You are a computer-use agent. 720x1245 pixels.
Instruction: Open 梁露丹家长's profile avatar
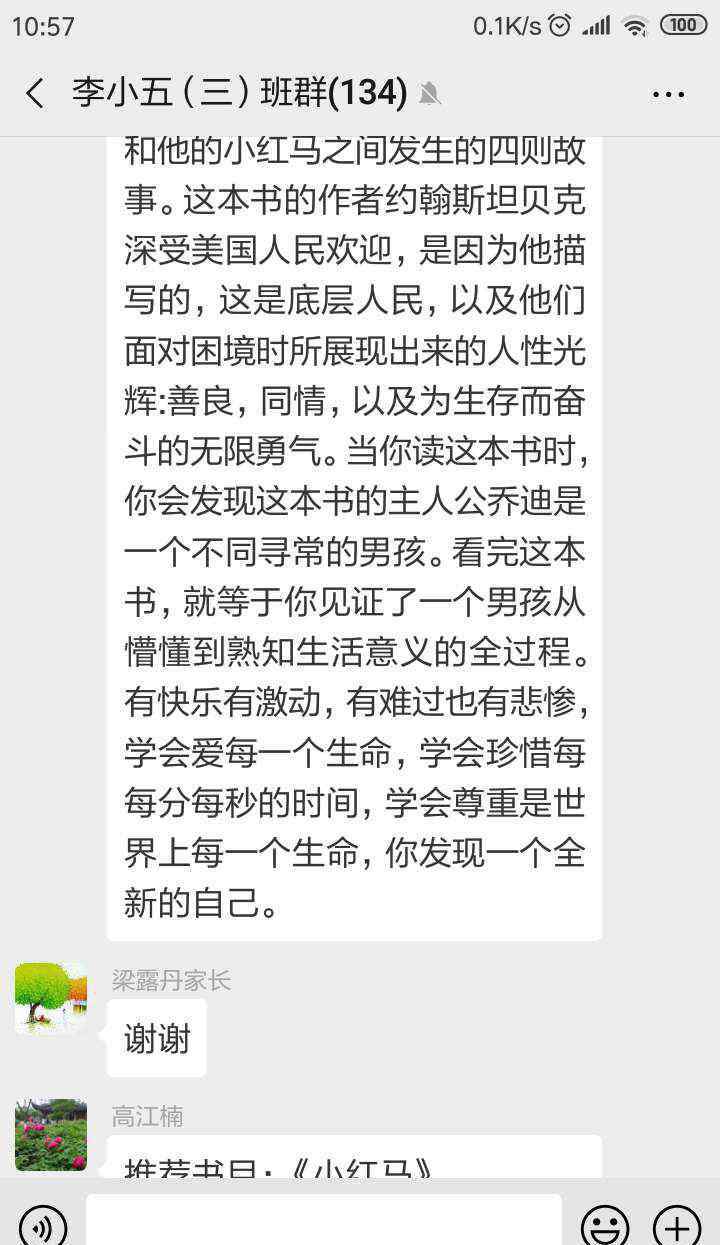51,998
